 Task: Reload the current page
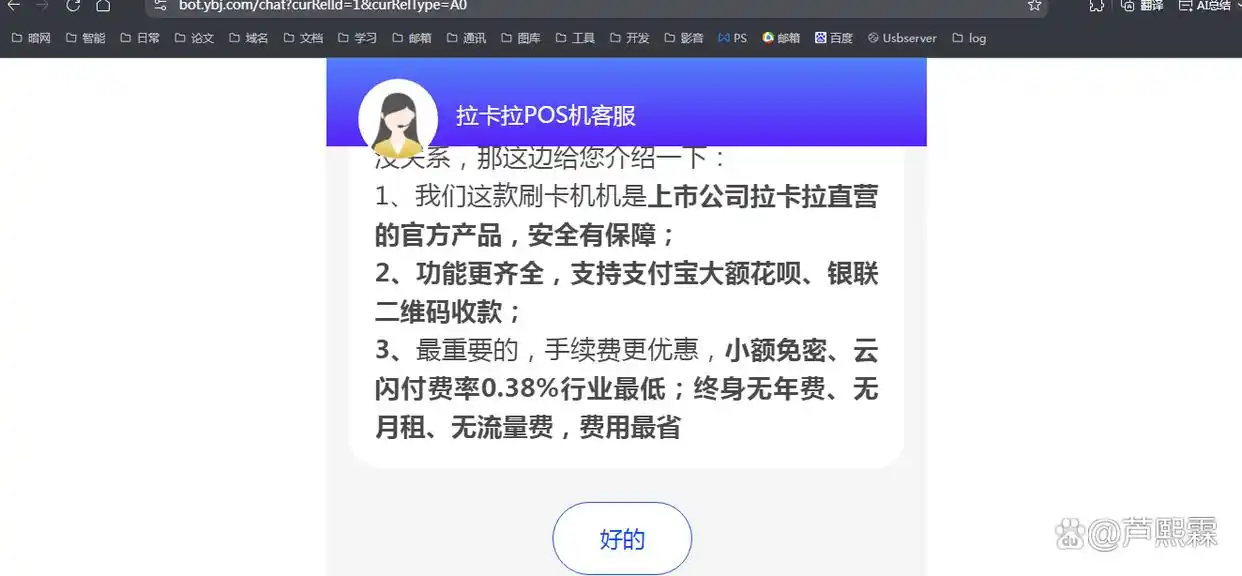point(73,6)
